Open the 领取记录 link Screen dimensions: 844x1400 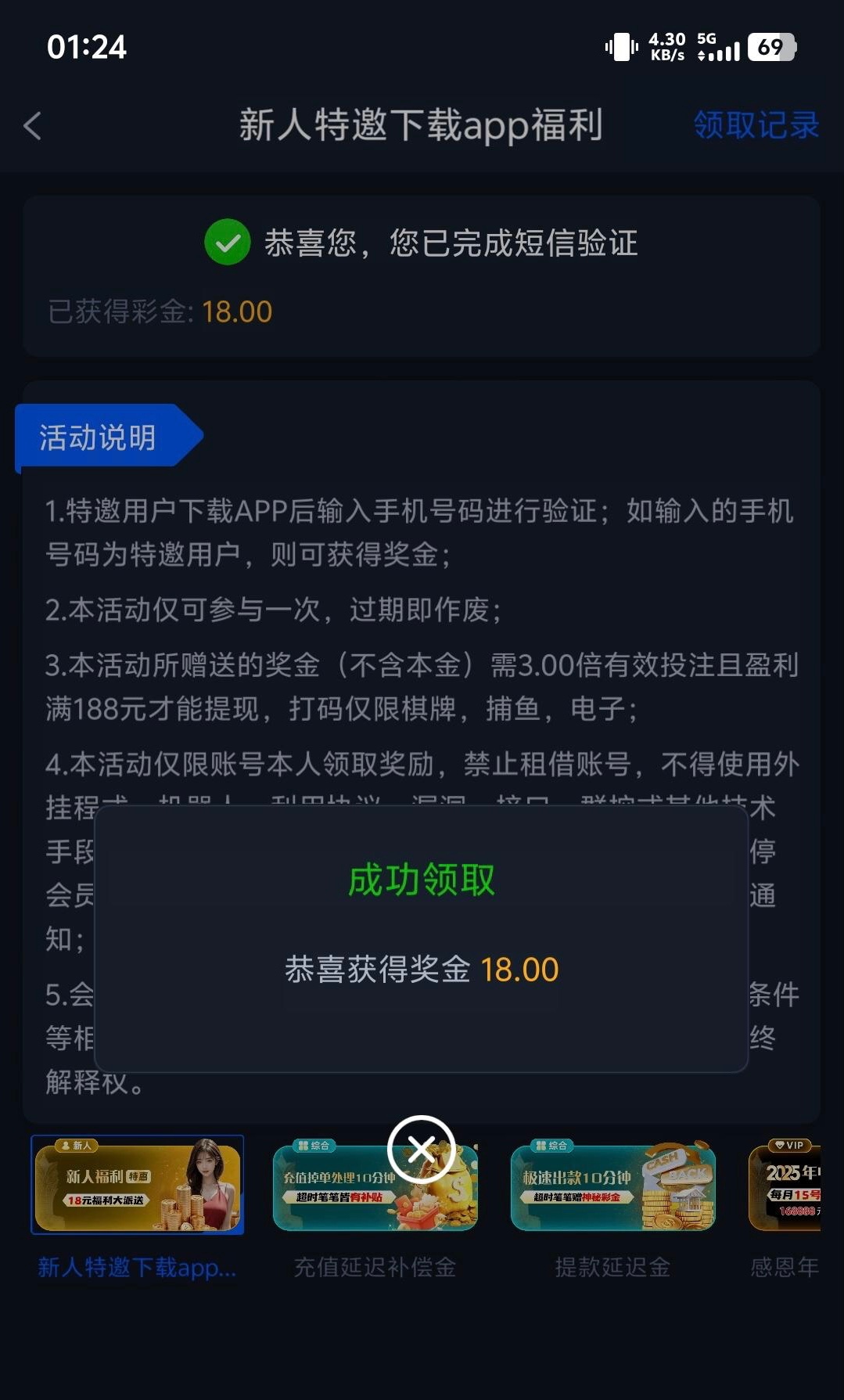(x=756, y=125)
